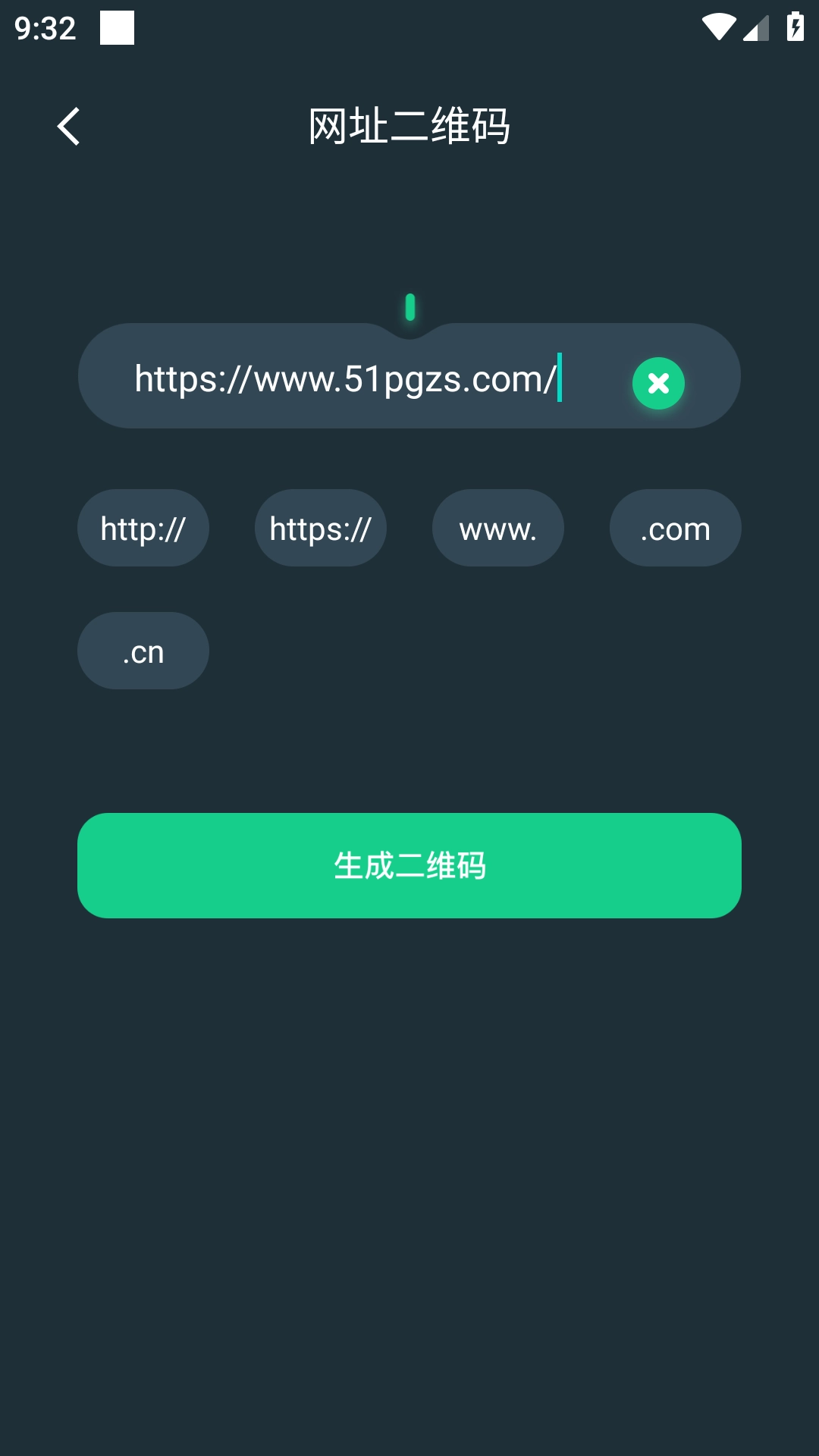Insert the http:// prefix chip

(143, 528)
